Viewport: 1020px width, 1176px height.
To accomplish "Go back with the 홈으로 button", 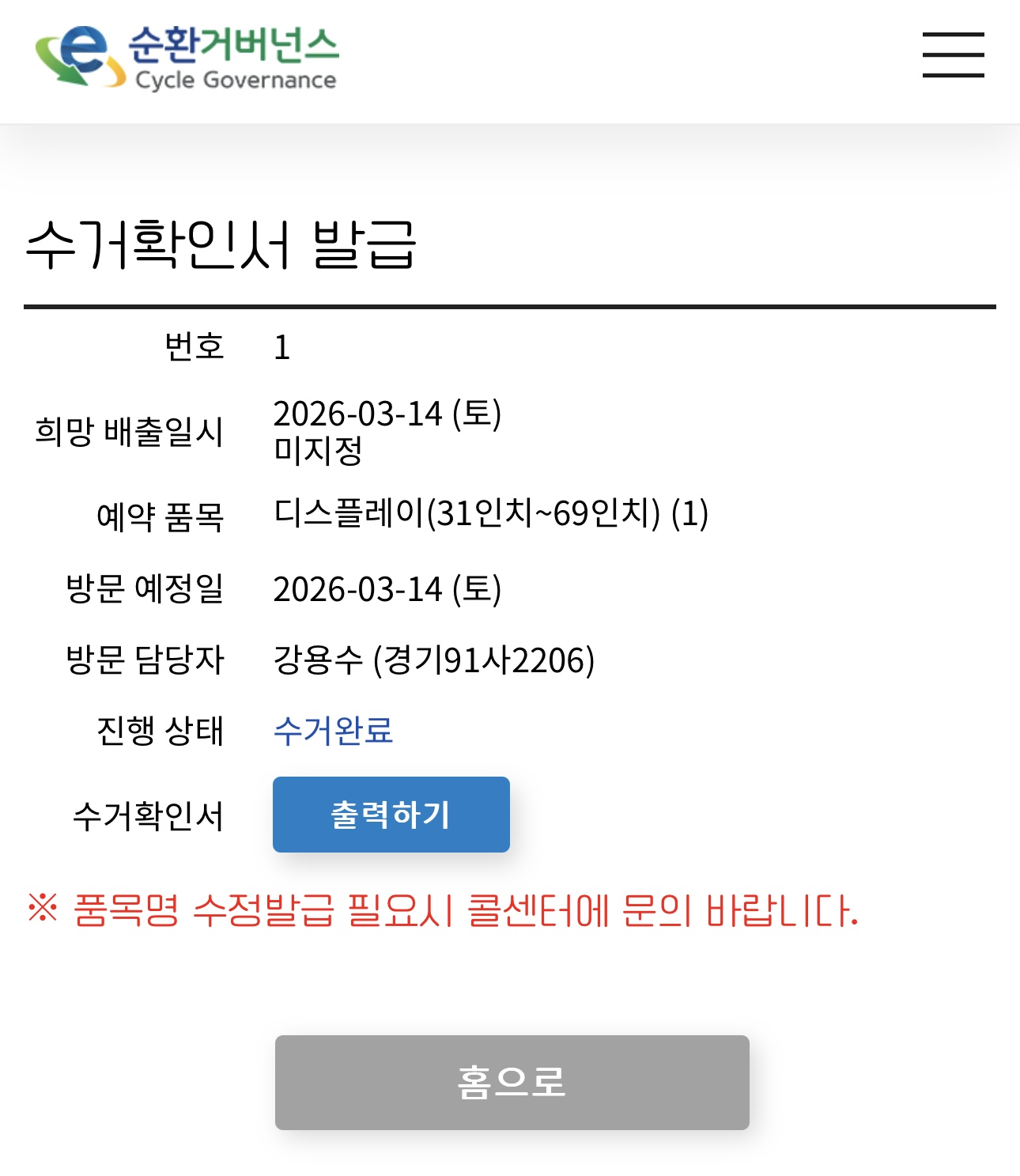I will click(512, 1082).
